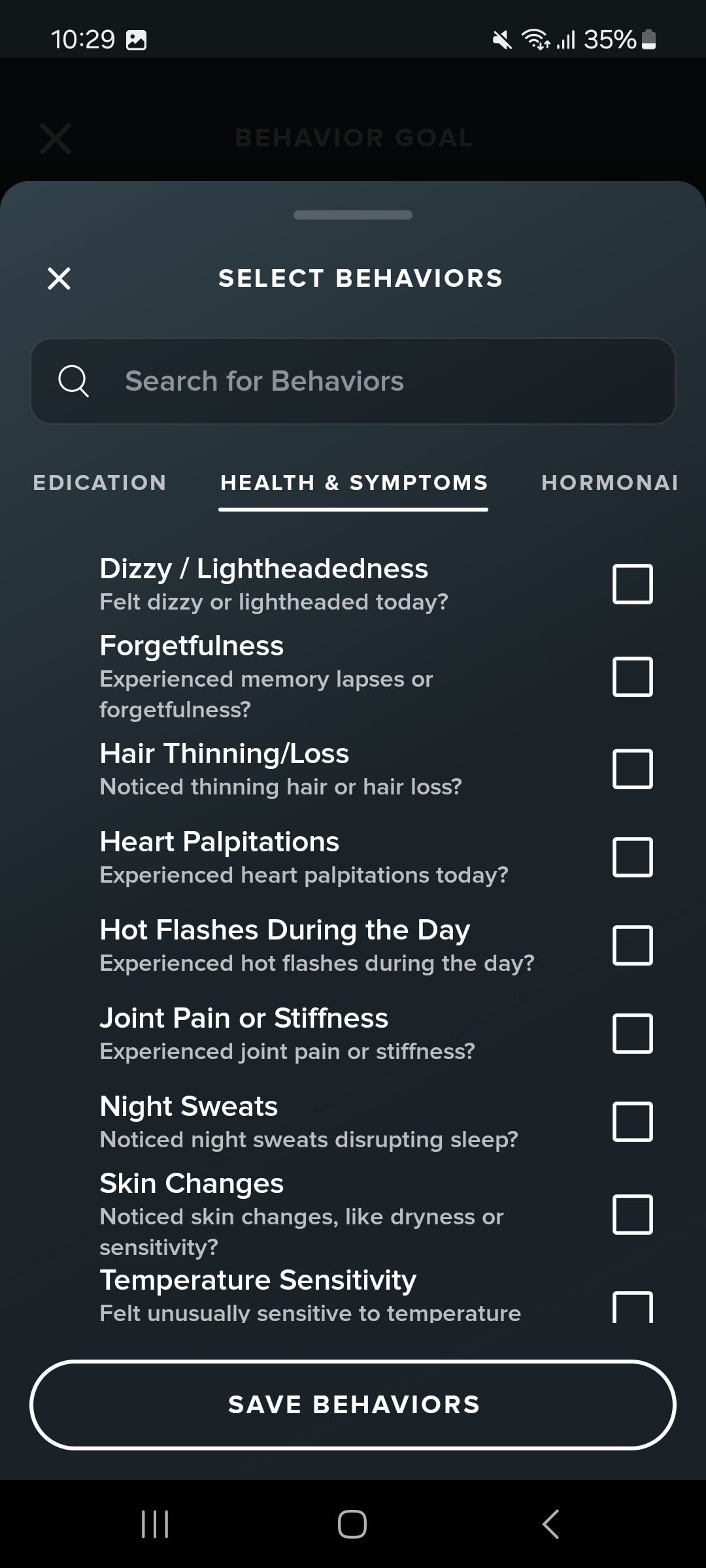Check Heart Palpitations behavior
706x1568 pixels.
[632, 857]
